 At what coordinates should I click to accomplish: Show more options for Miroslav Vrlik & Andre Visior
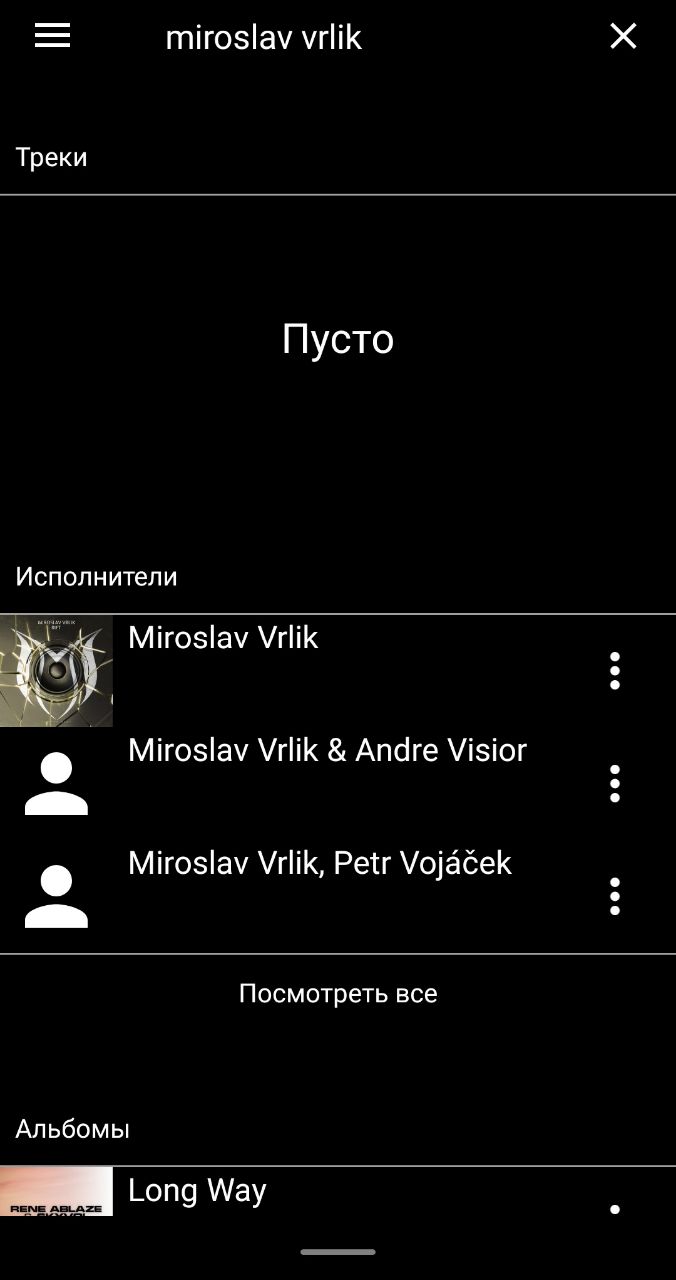[615, 784]
